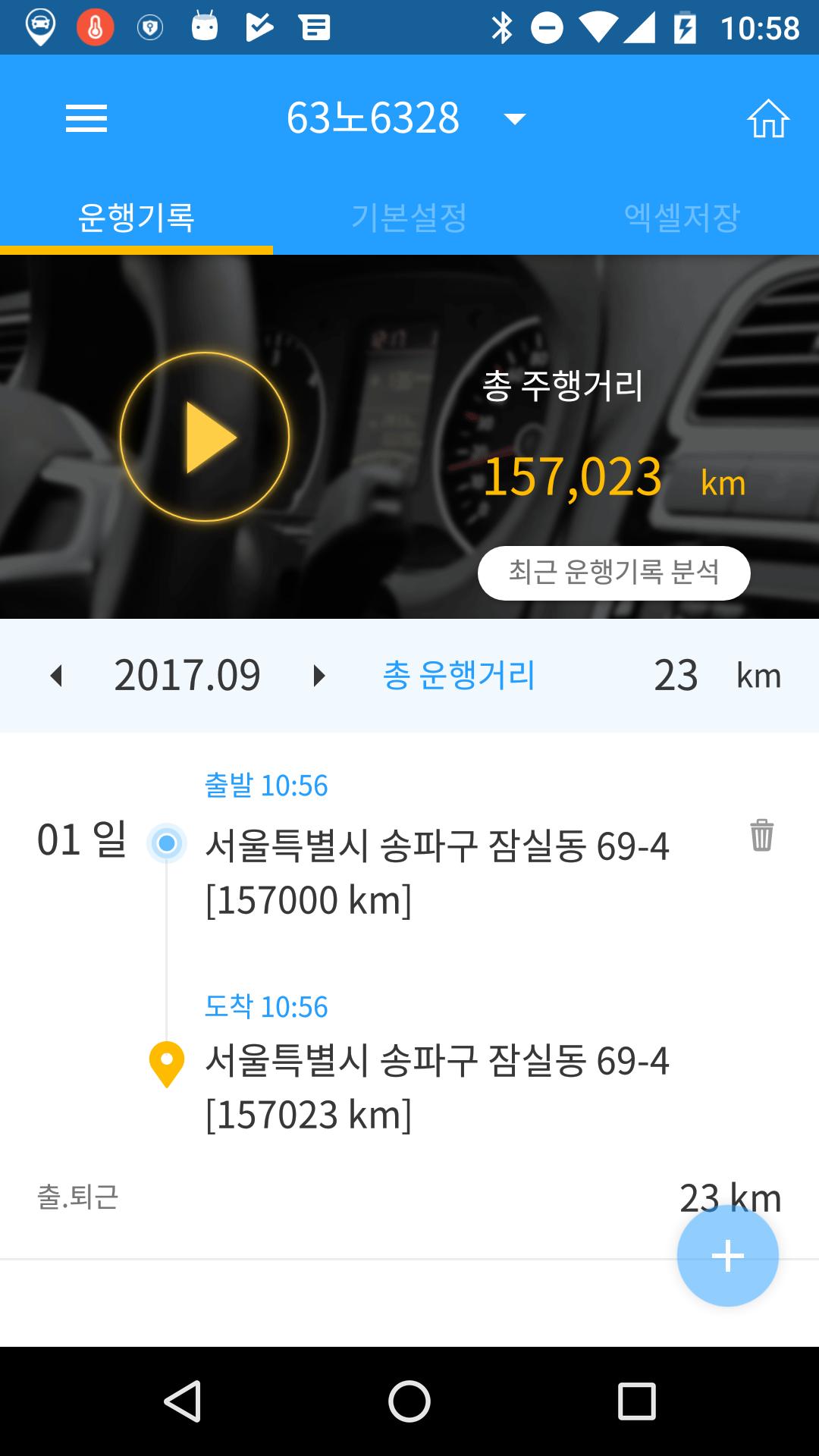Open the hamburger drawer menu
This screenshot has height=1456, width=819.
[86, 118]
